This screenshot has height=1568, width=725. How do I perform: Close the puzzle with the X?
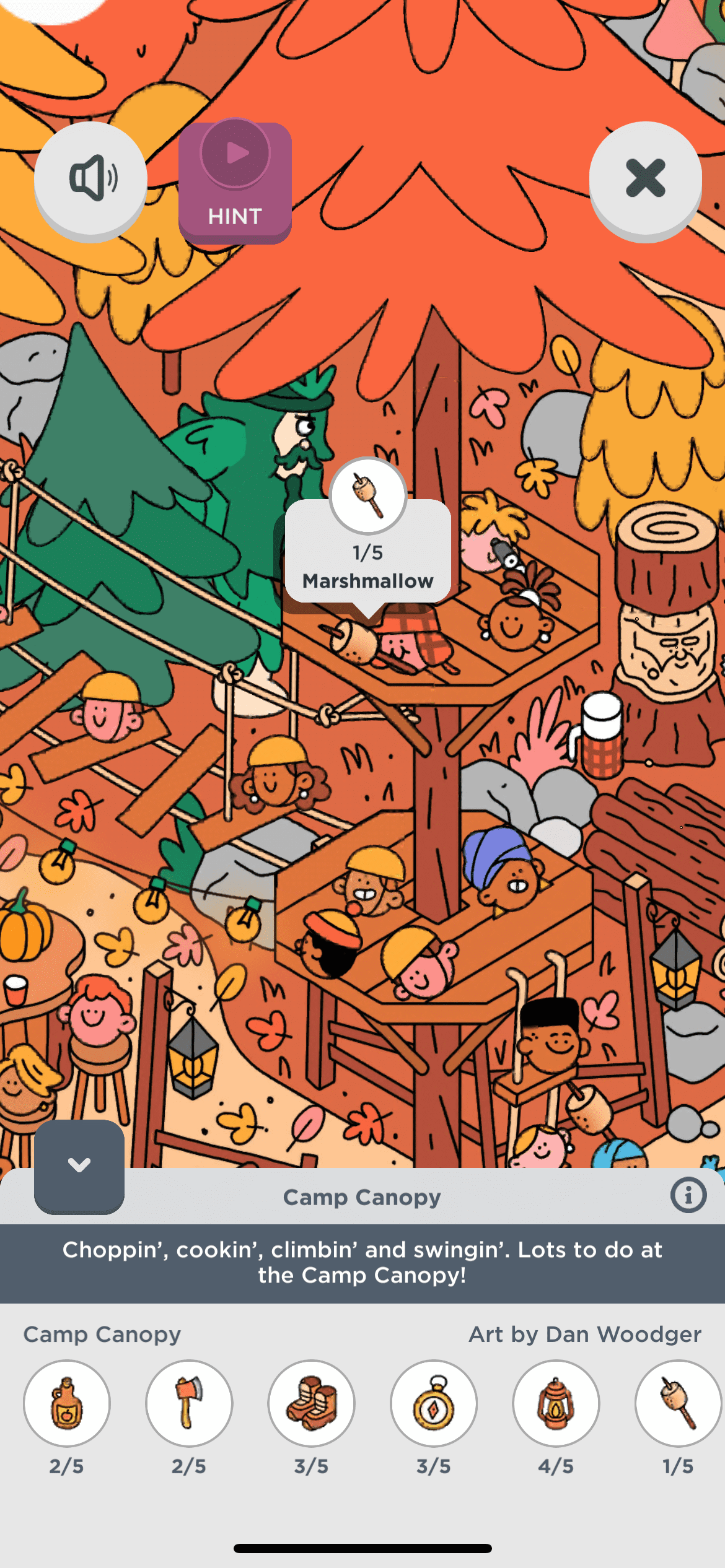pos(645,178)
